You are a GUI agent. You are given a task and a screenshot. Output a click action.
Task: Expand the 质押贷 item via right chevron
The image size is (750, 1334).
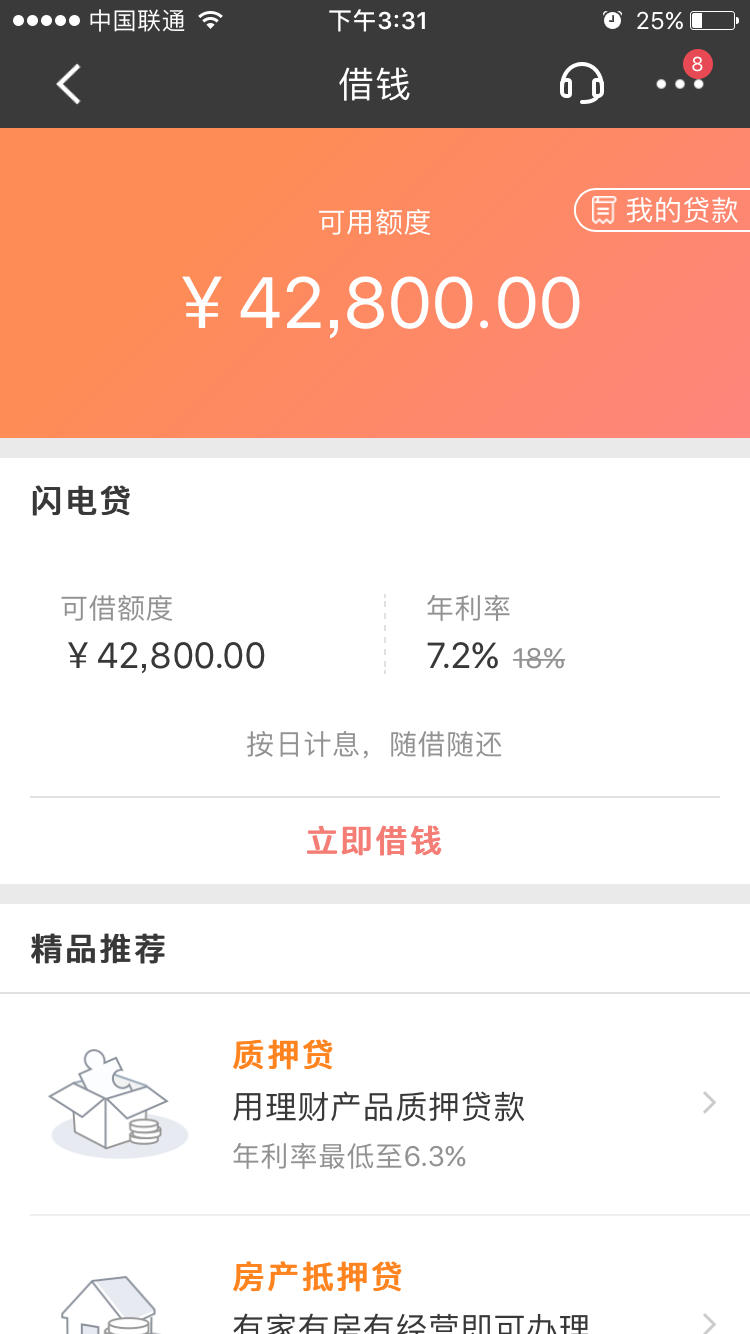tap(708, 1102)
